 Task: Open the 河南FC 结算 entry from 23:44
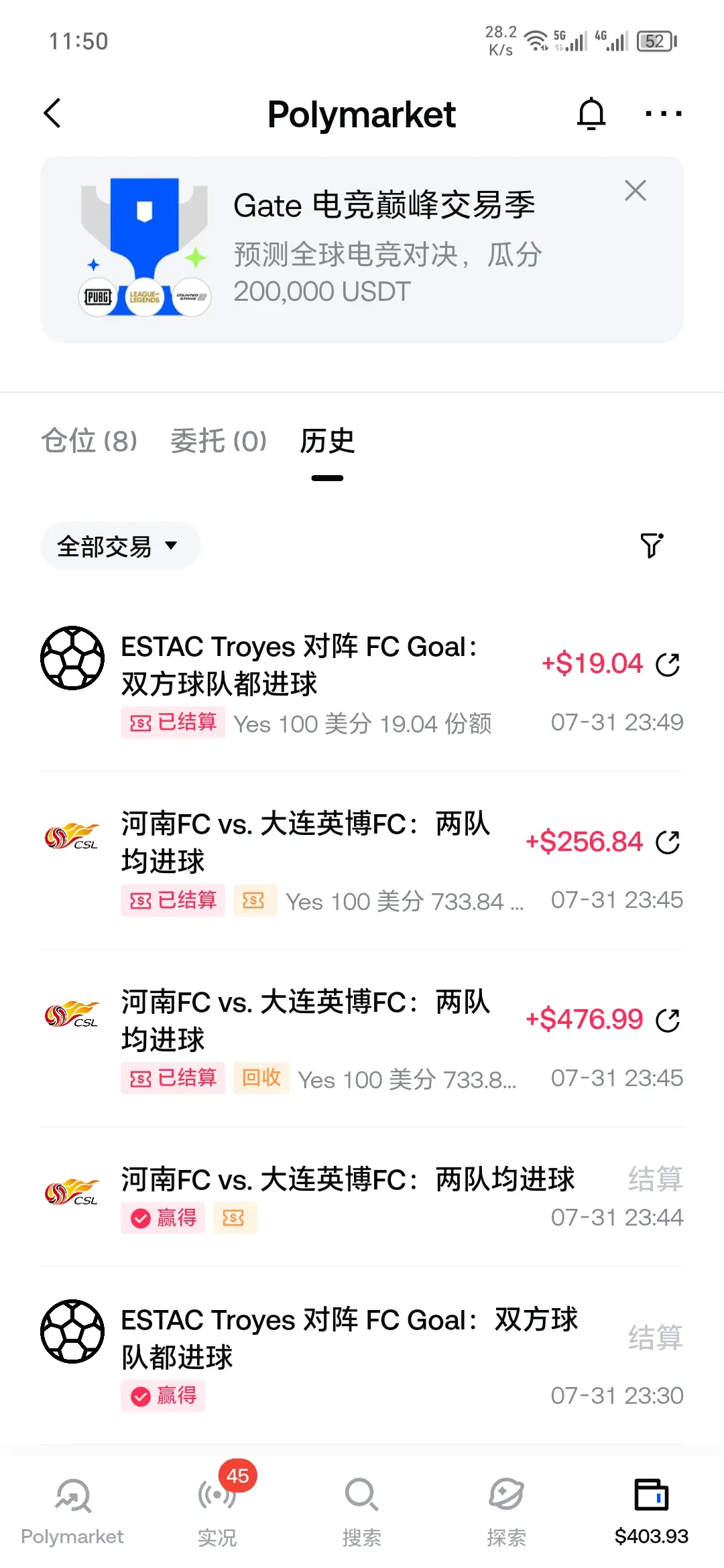(x=362, y=1197)
